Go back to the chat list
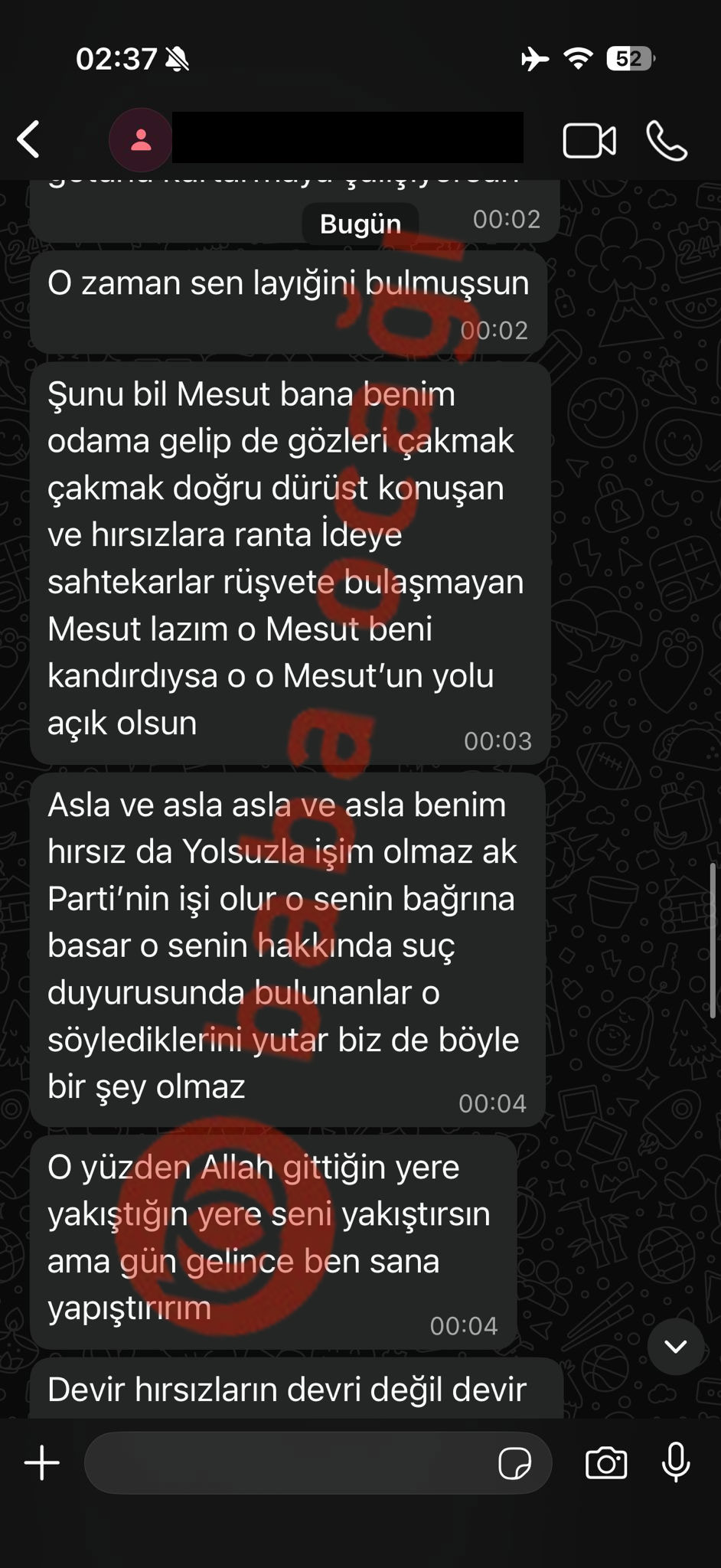Image resolution: width=721 pixels, height=1568 pixels. point(29,140)
